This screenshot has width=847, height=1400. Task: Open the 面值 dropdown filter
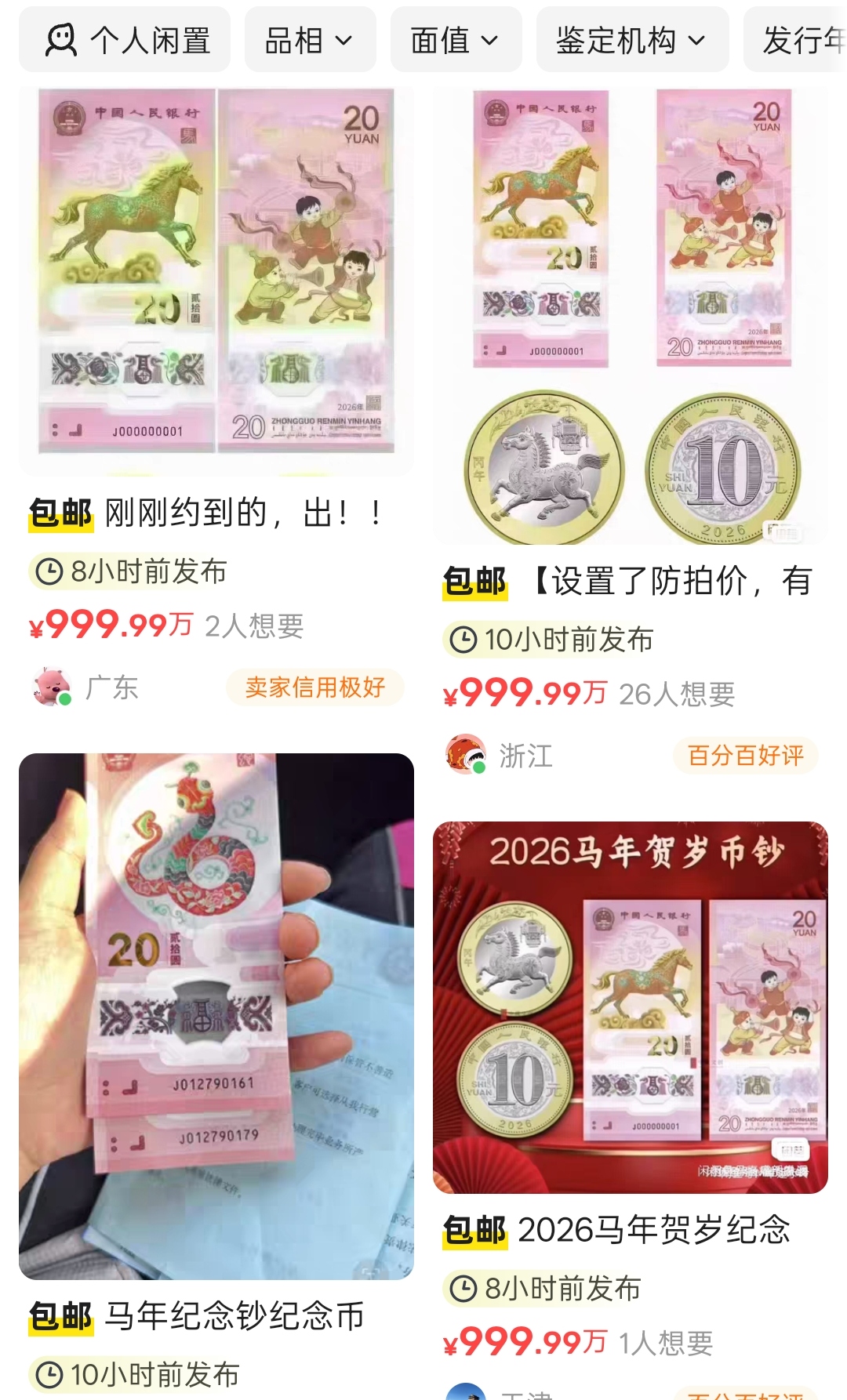456,40
